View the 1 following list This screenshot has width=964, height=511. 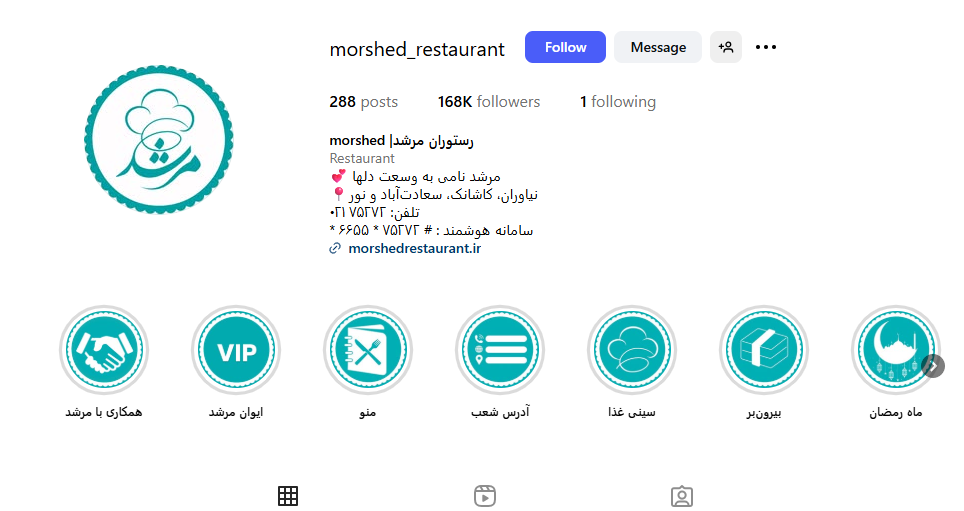coord(617,102)
